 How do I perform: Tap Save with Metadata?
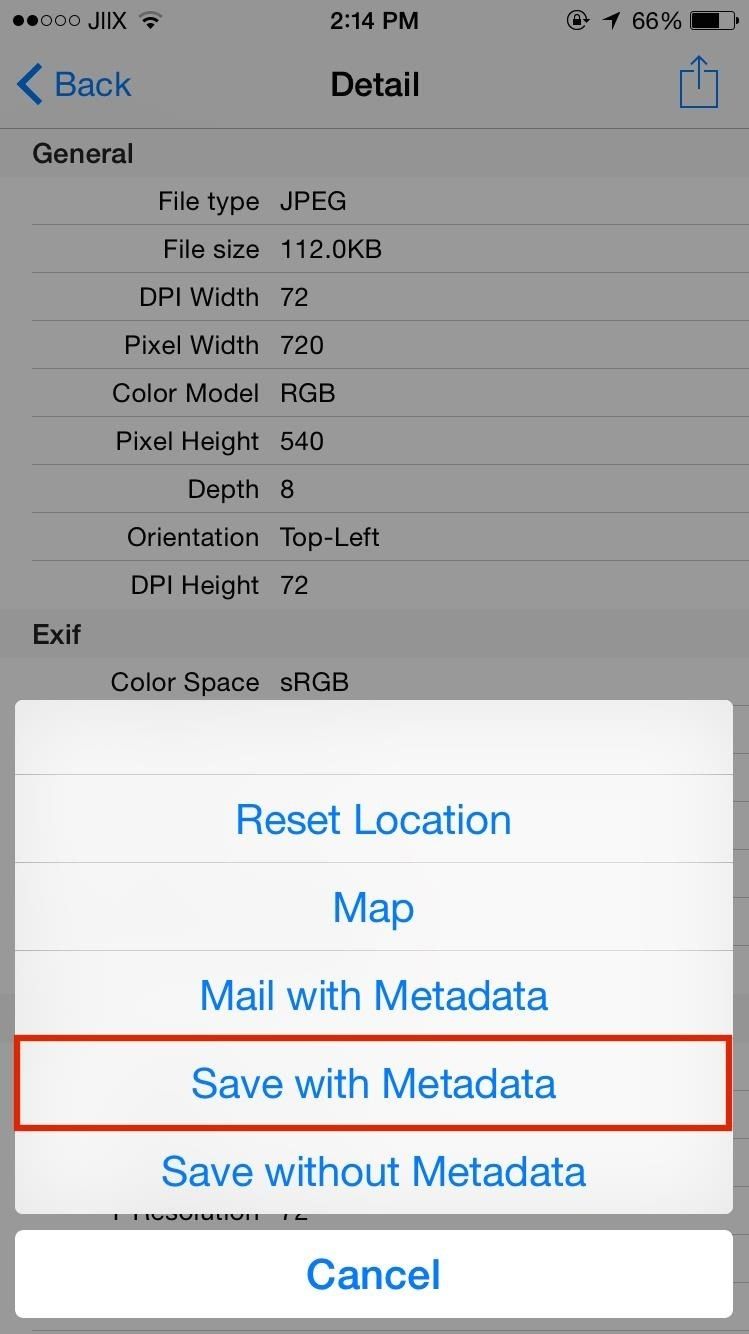click(373, 1083)
